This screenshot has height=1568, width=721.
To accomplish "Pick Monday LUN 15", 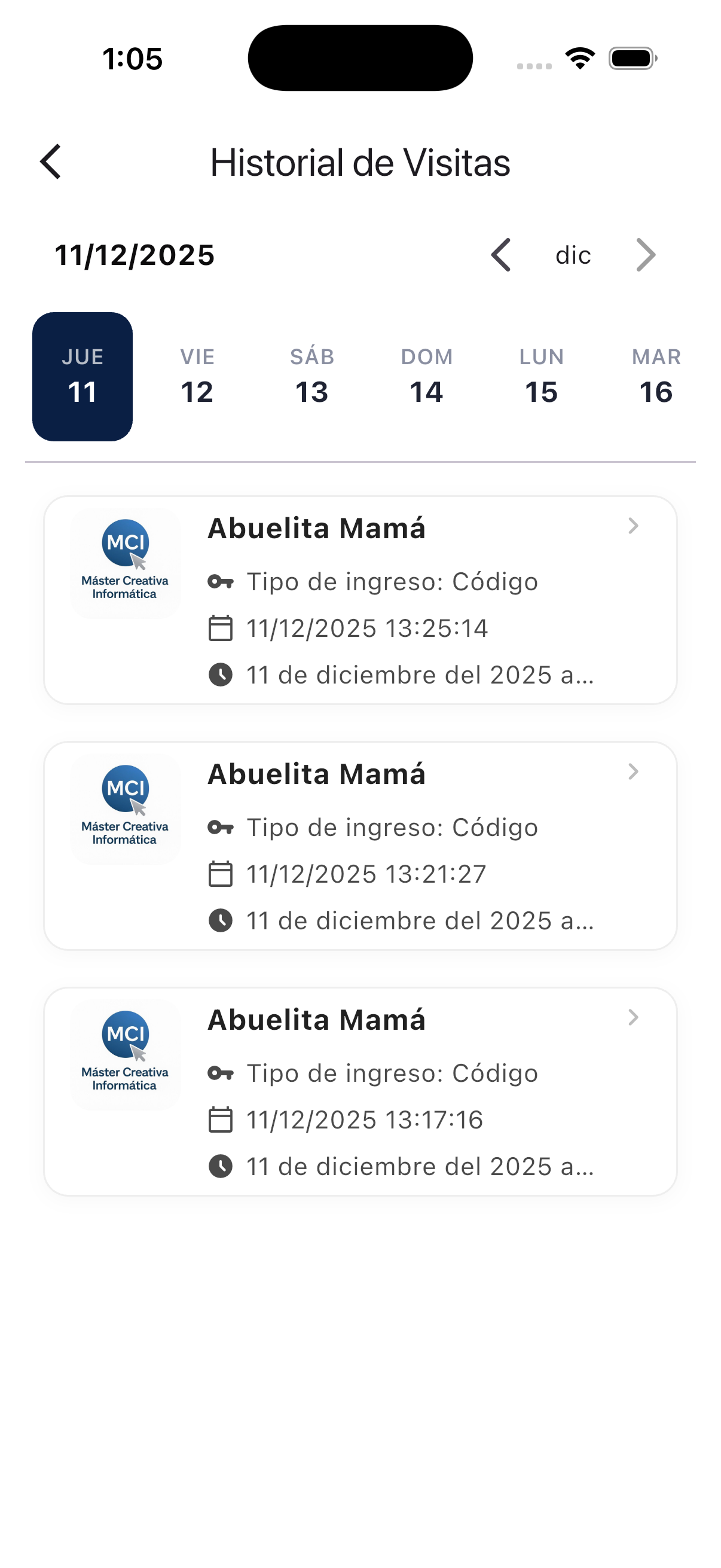I will [x=542, y=376].
